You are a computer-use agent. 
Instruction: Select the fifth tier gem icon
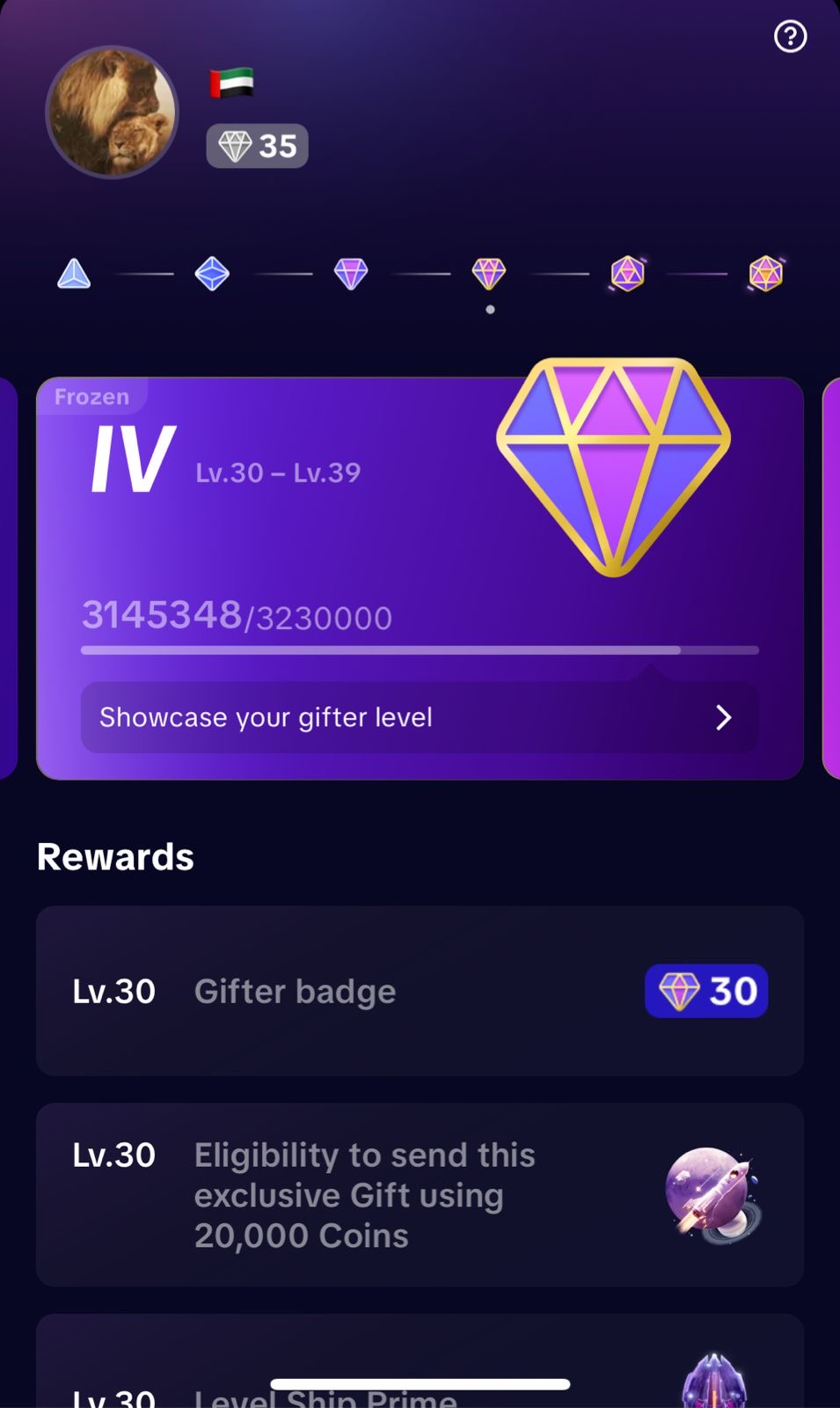click(627, 274)
